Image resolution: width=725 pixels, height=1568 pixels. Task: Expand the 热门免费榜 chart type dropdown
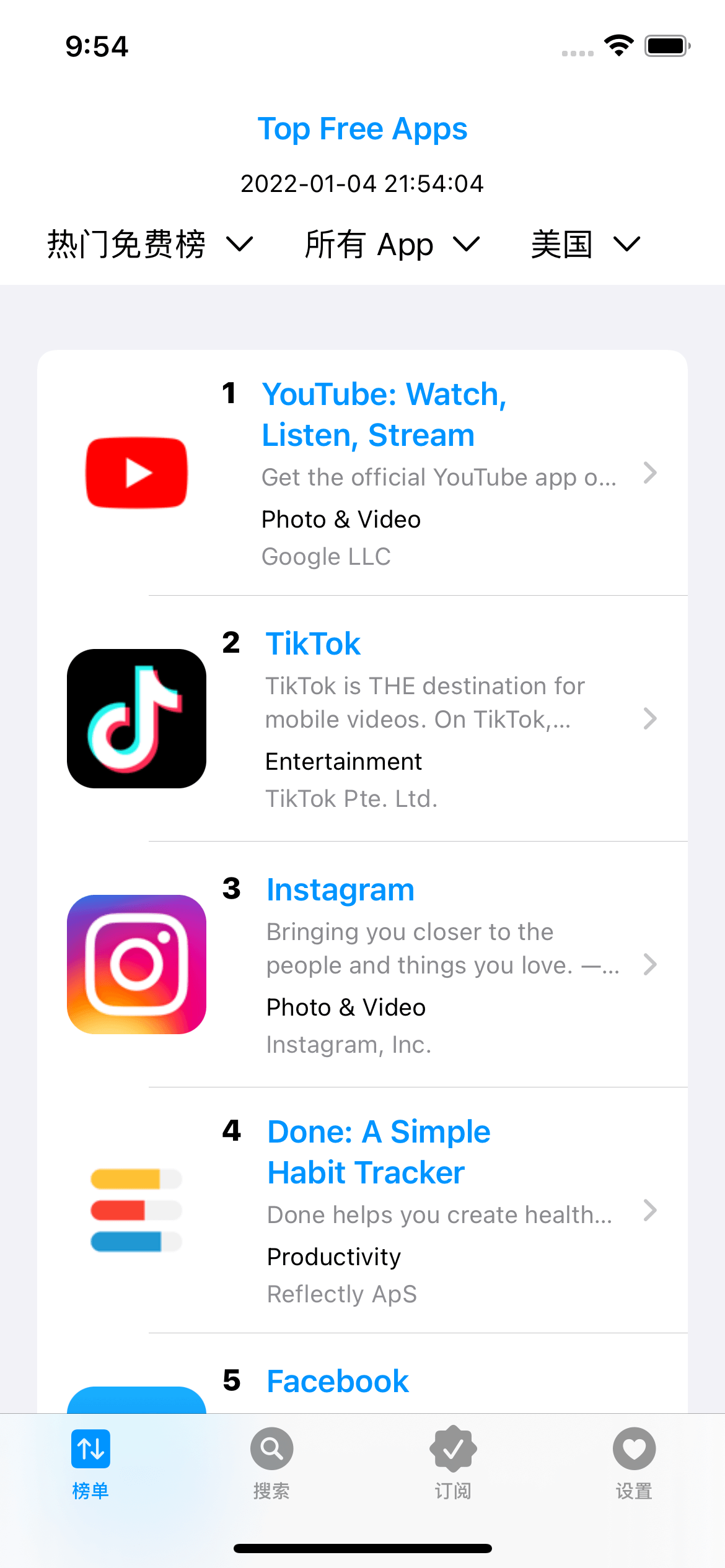pyautogui.click(x=150, y=244)
